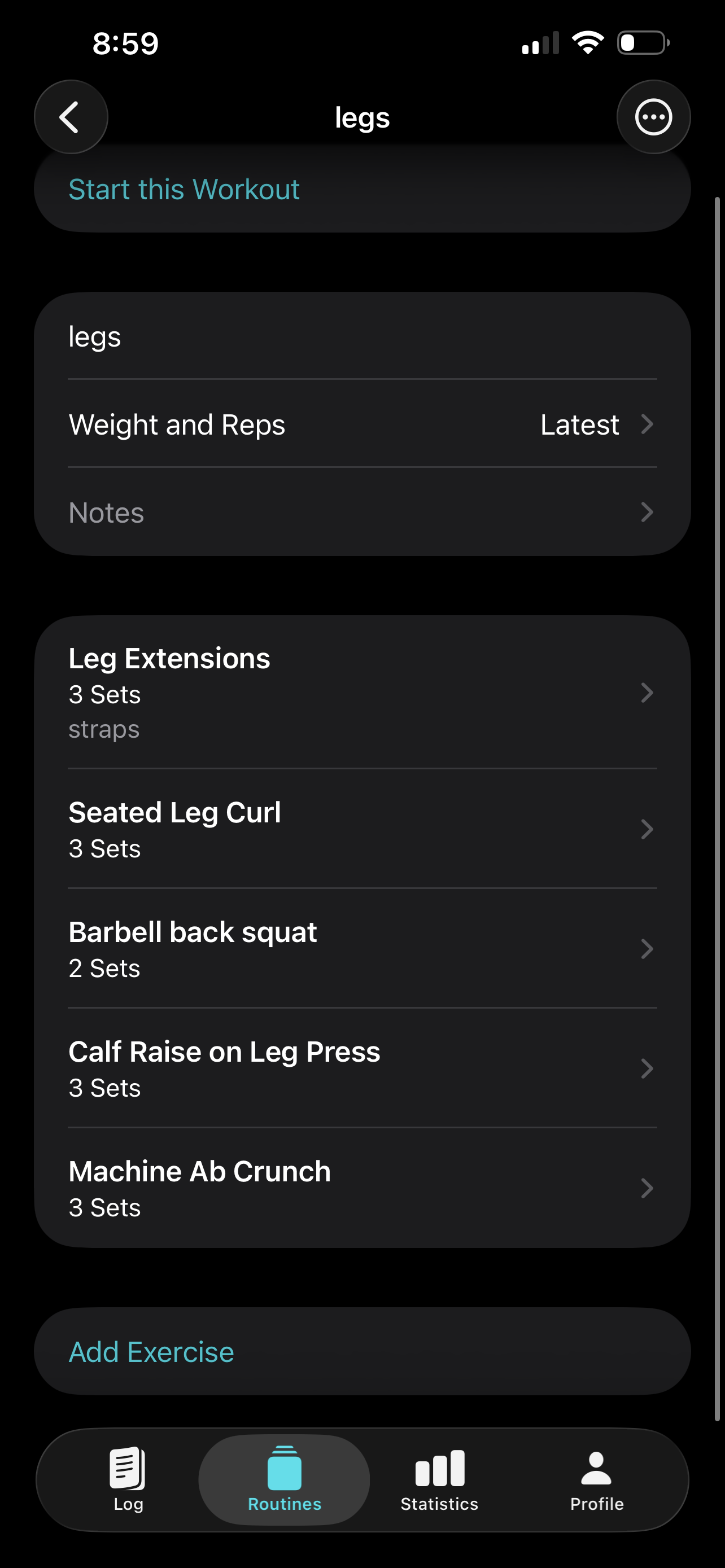Tap the Routines tab

tap(284, 1479)
